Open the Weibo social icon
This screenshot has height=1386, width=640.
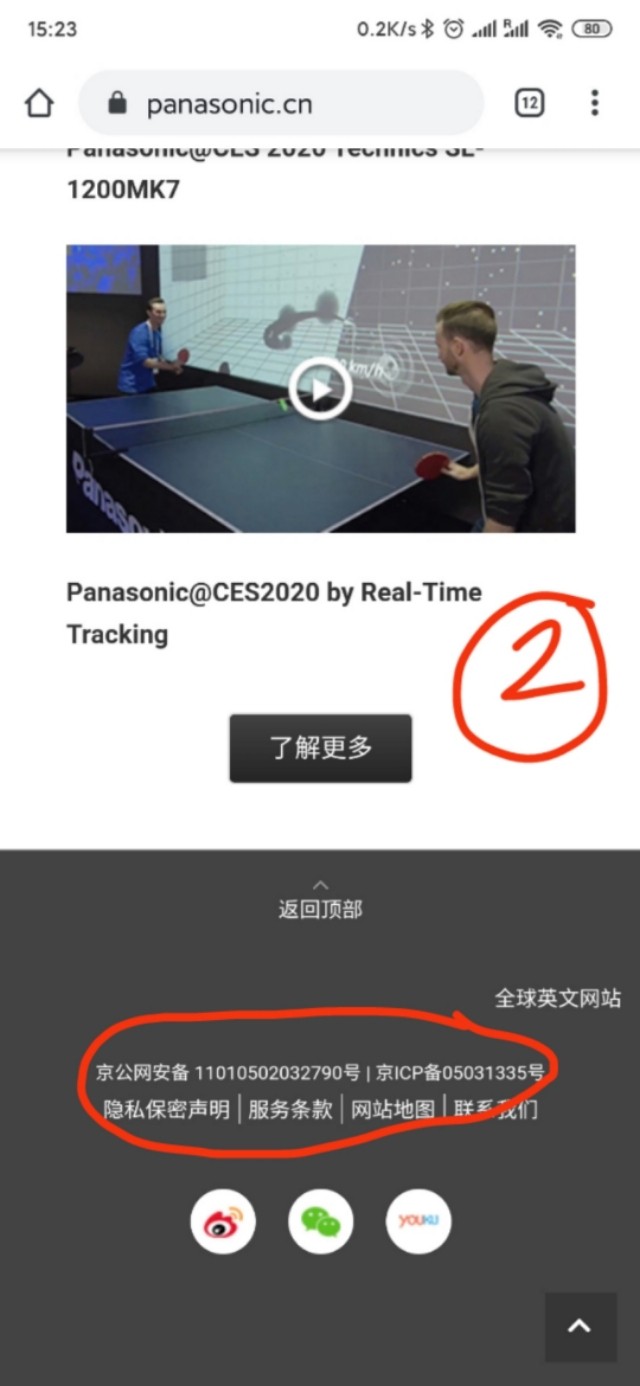[223, 1221]
